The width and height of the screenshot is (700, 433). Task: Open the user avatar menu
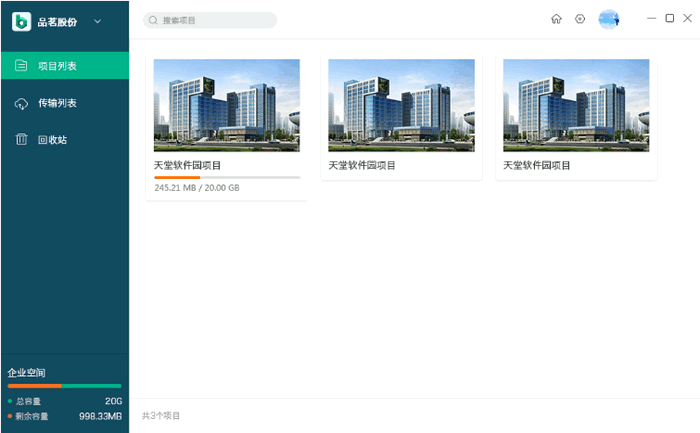click(608, 19)
